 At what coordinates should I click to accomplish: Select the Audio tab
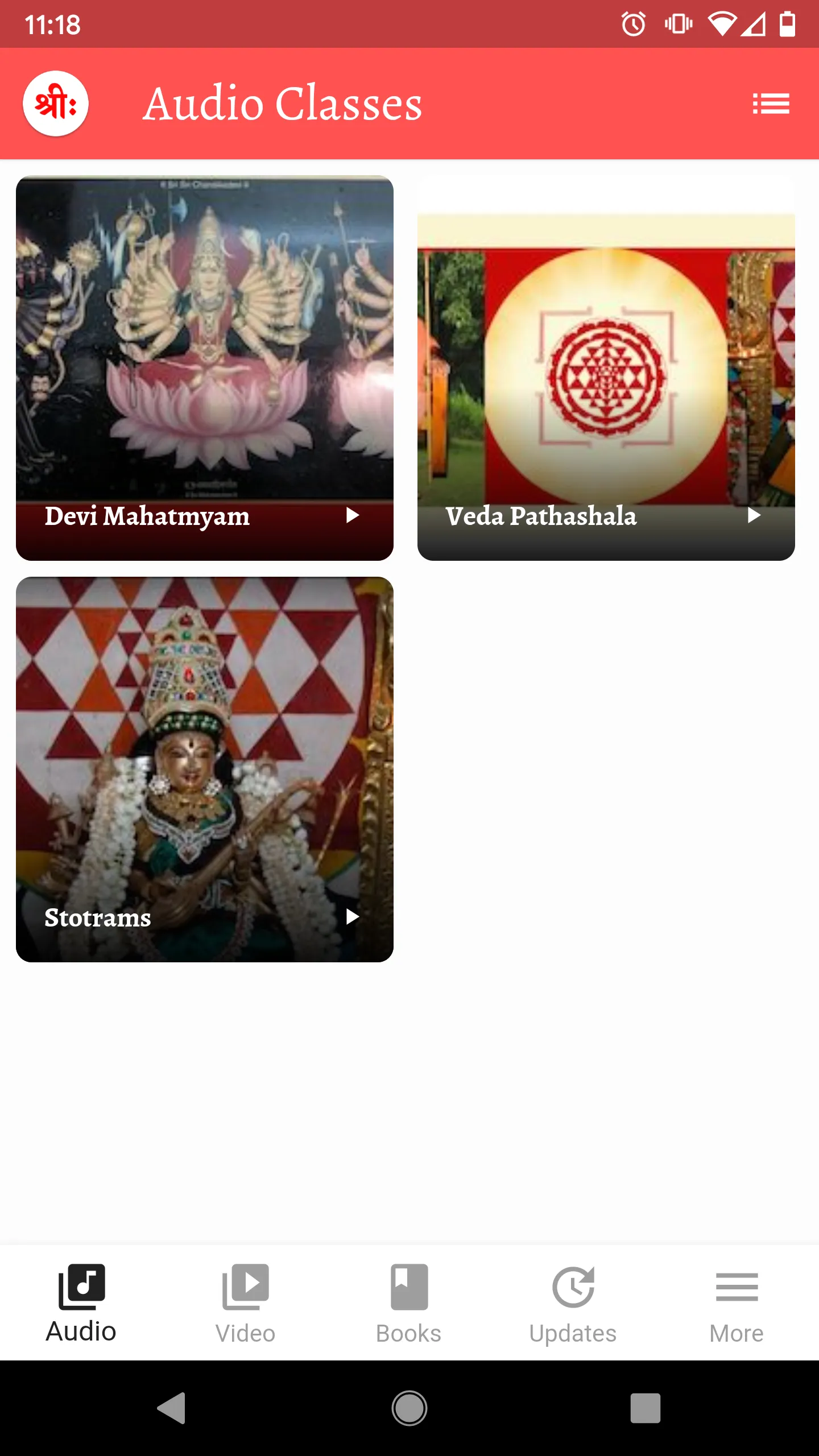pos(81,1304)
